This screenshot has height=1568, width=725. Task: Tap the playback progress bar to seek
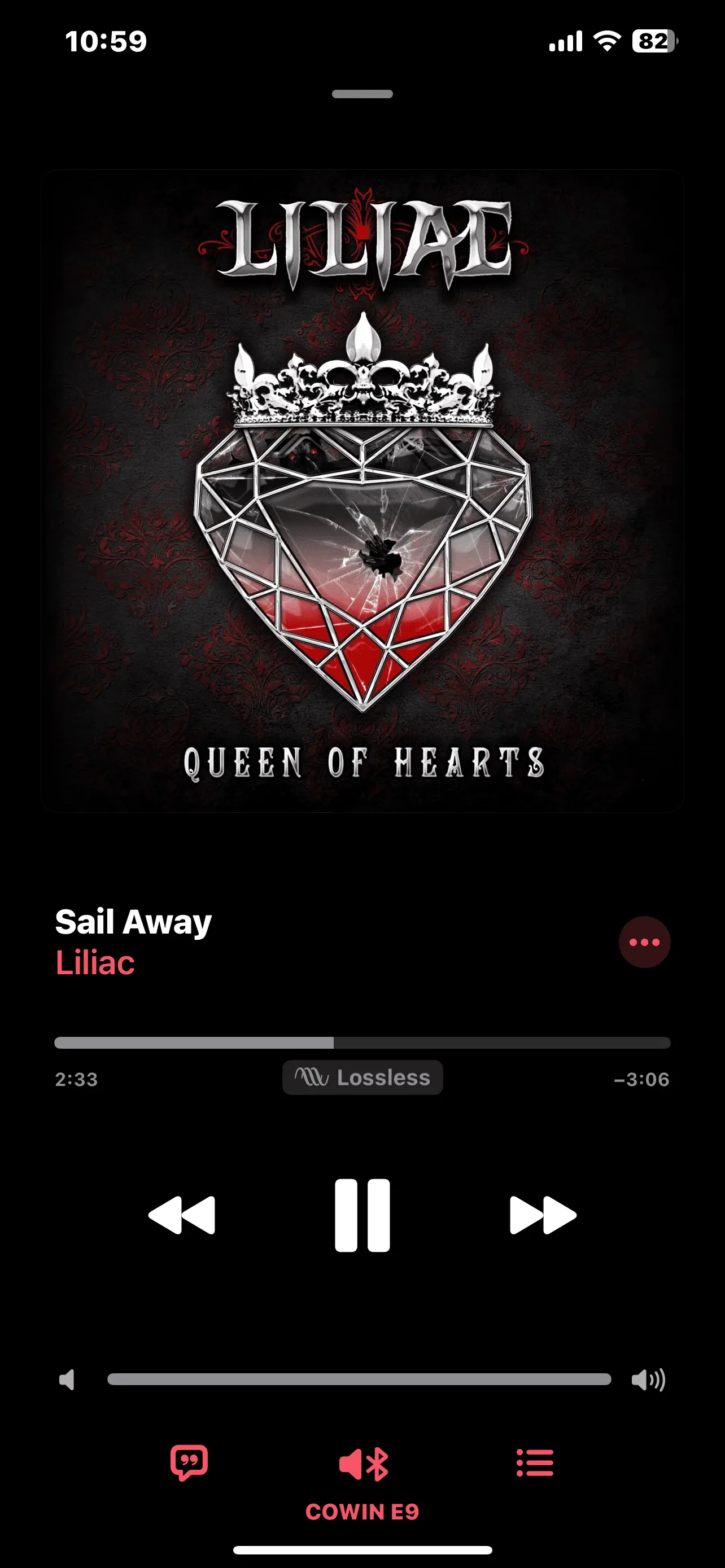point(362,1043)
